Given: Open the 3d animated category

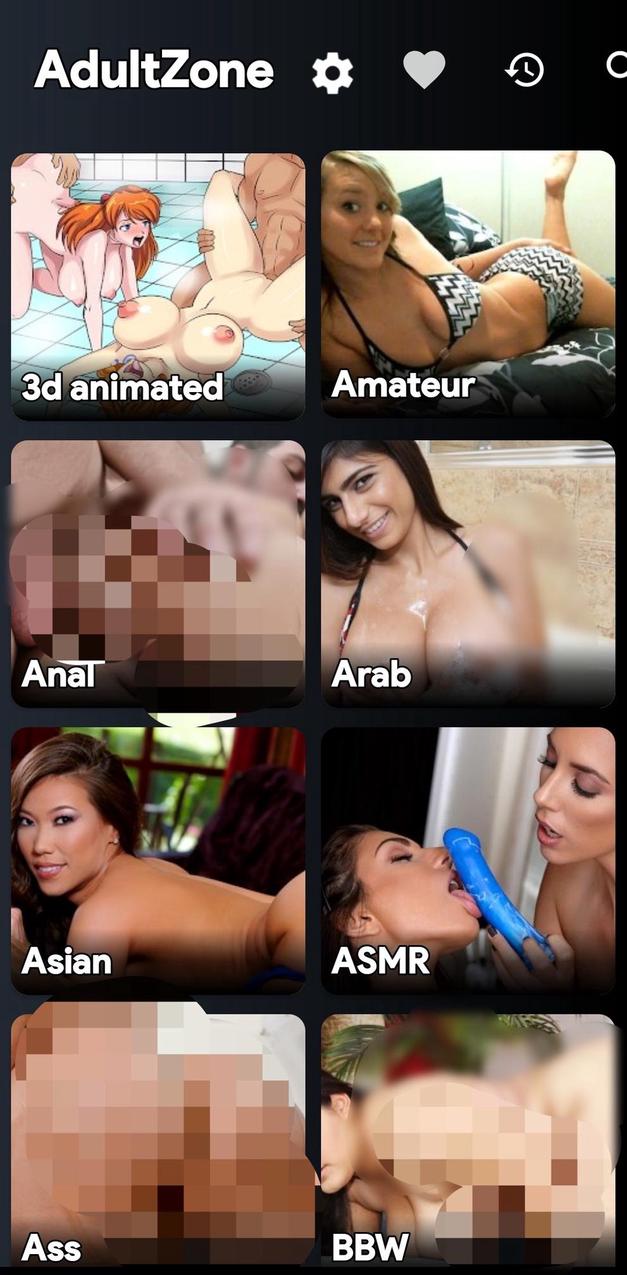Looking at the screenshot, I should pos(158,285).
